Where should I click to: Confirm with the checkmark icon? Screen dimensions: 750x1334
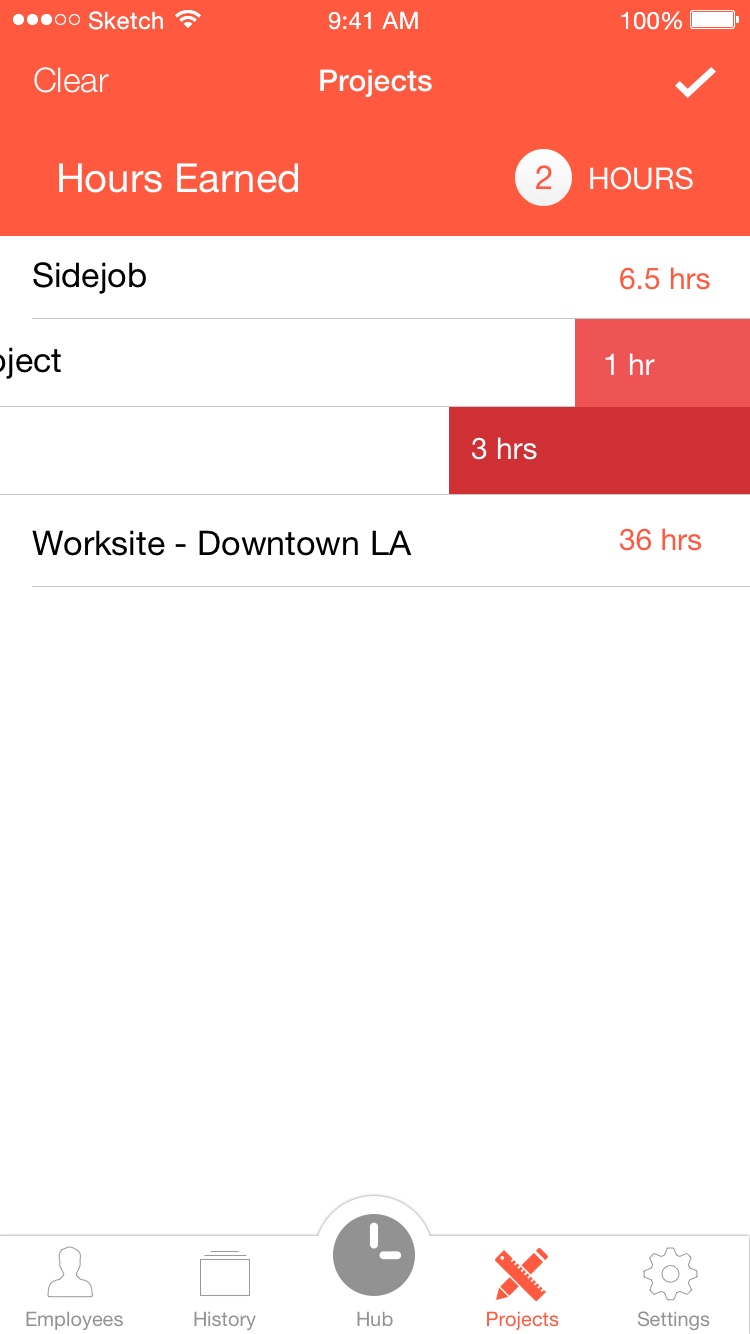click(695, 82)
